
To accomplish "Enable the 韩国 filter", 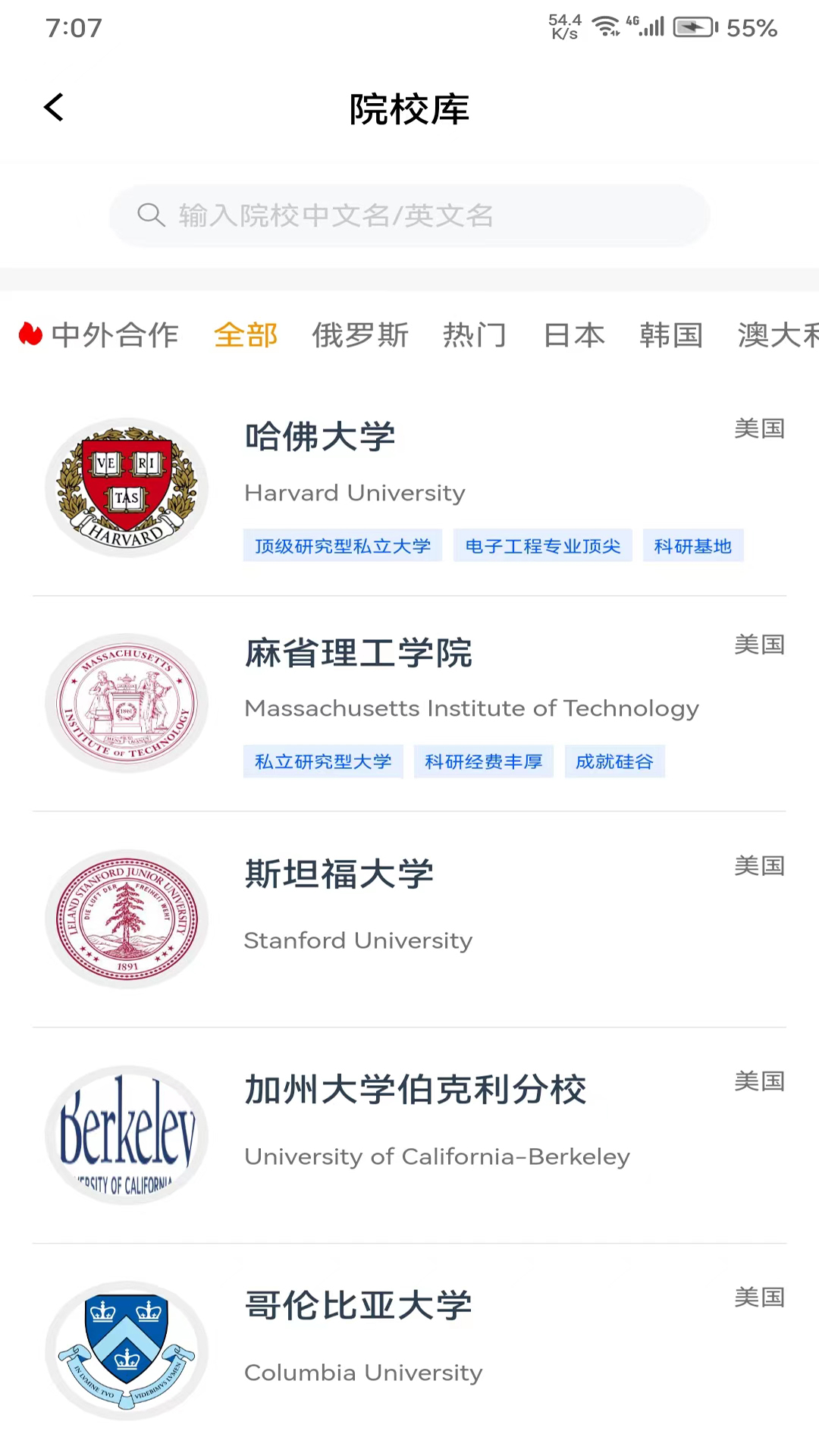I will coord(670,336).
